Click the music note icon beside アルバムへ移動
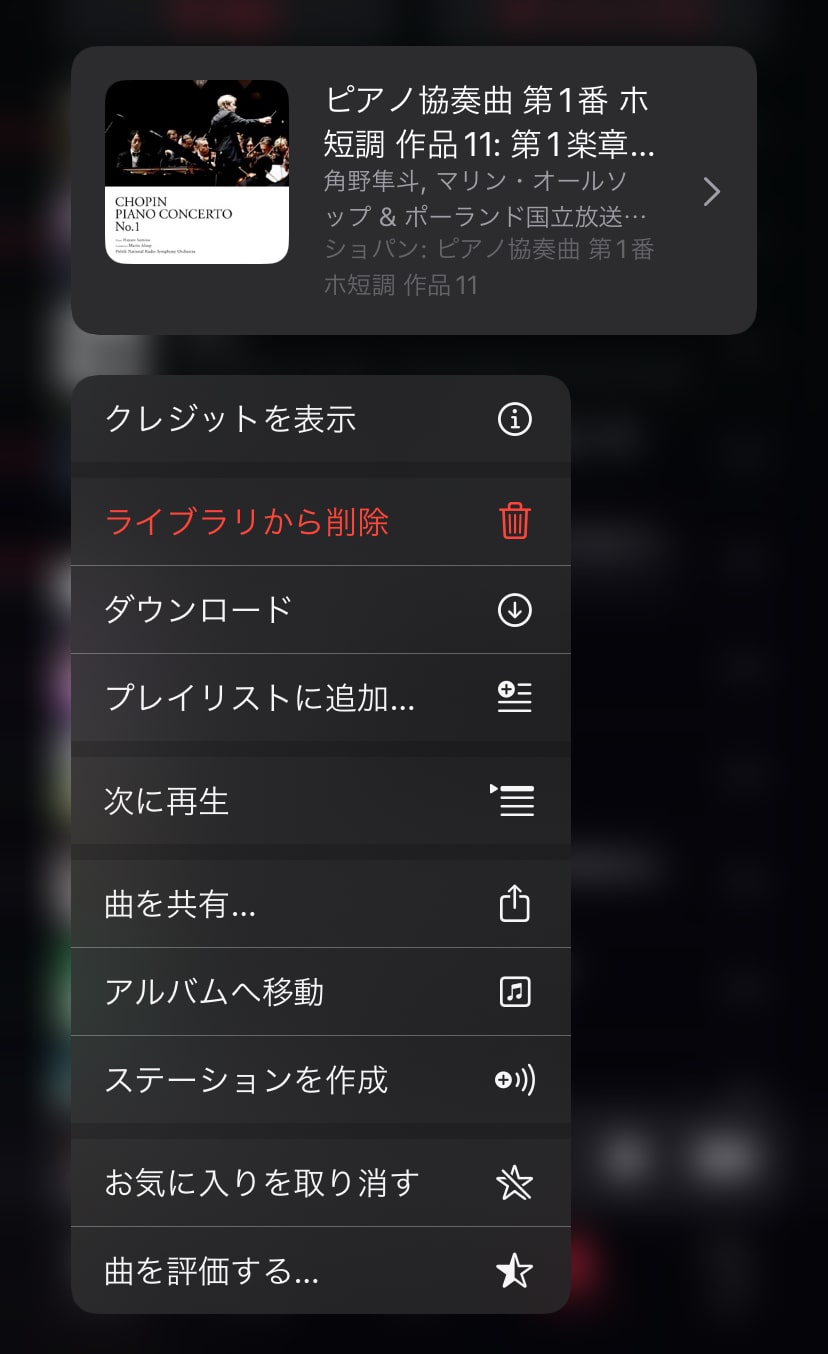Screen dimensions: 828x1354 (514, 992)
